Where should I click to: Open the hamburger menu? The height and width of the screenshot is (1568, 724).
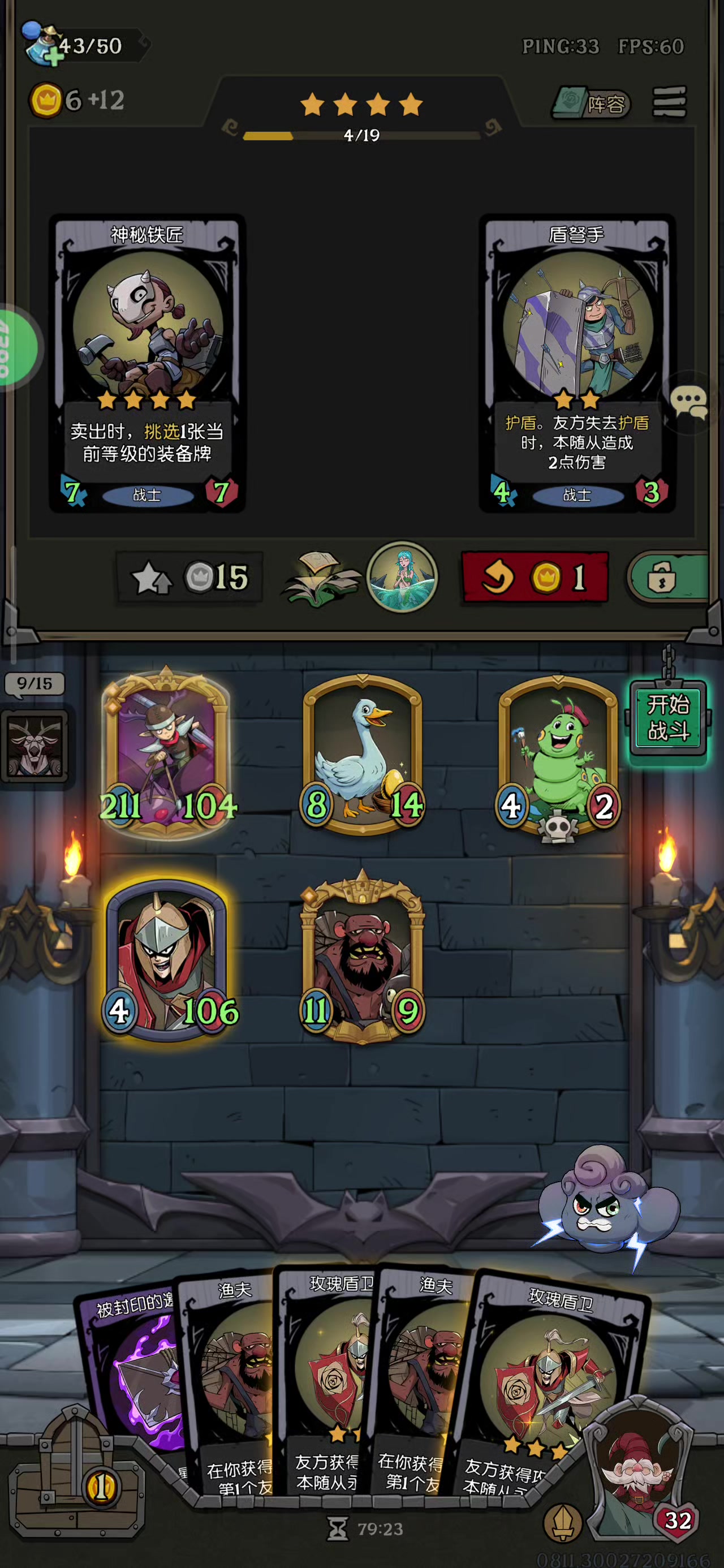click(x=669, y=102)
